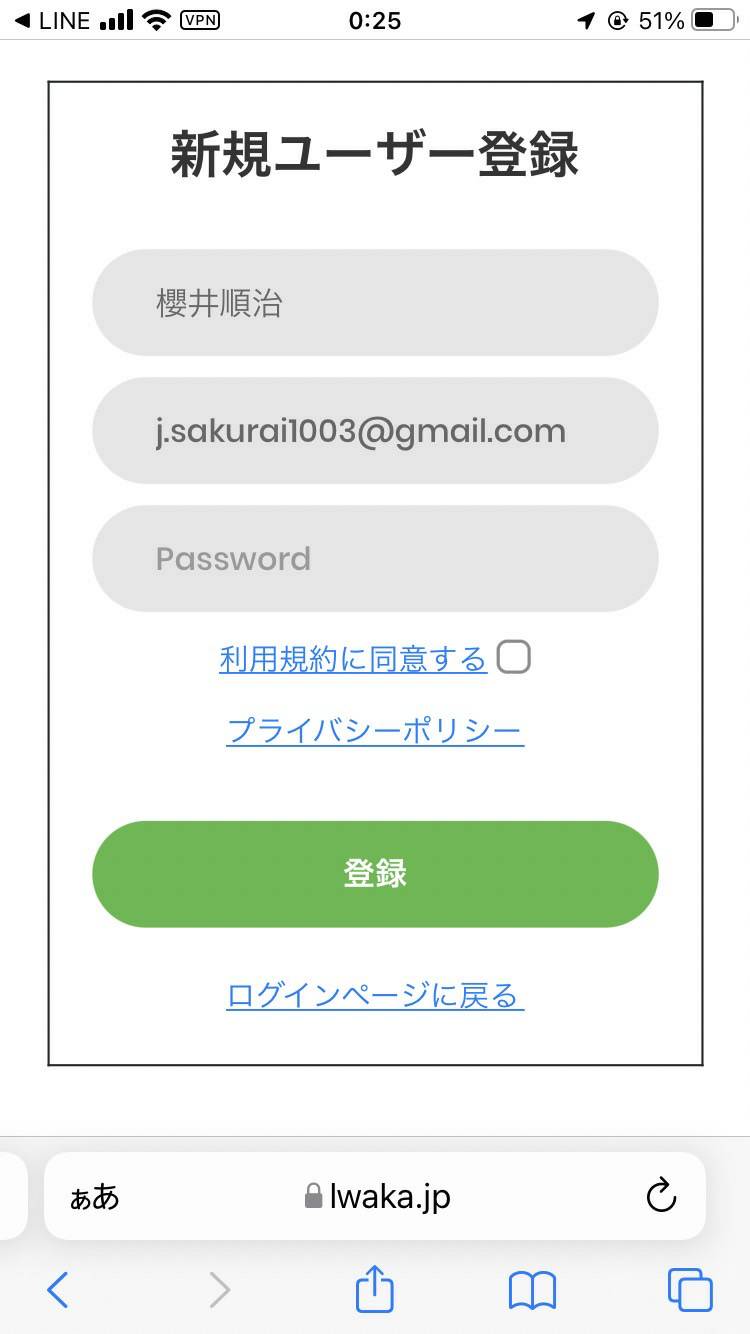Screen dimensions: 750x1334
Task: Open the プライバシーポリシー link
Action: click(375, 731)
